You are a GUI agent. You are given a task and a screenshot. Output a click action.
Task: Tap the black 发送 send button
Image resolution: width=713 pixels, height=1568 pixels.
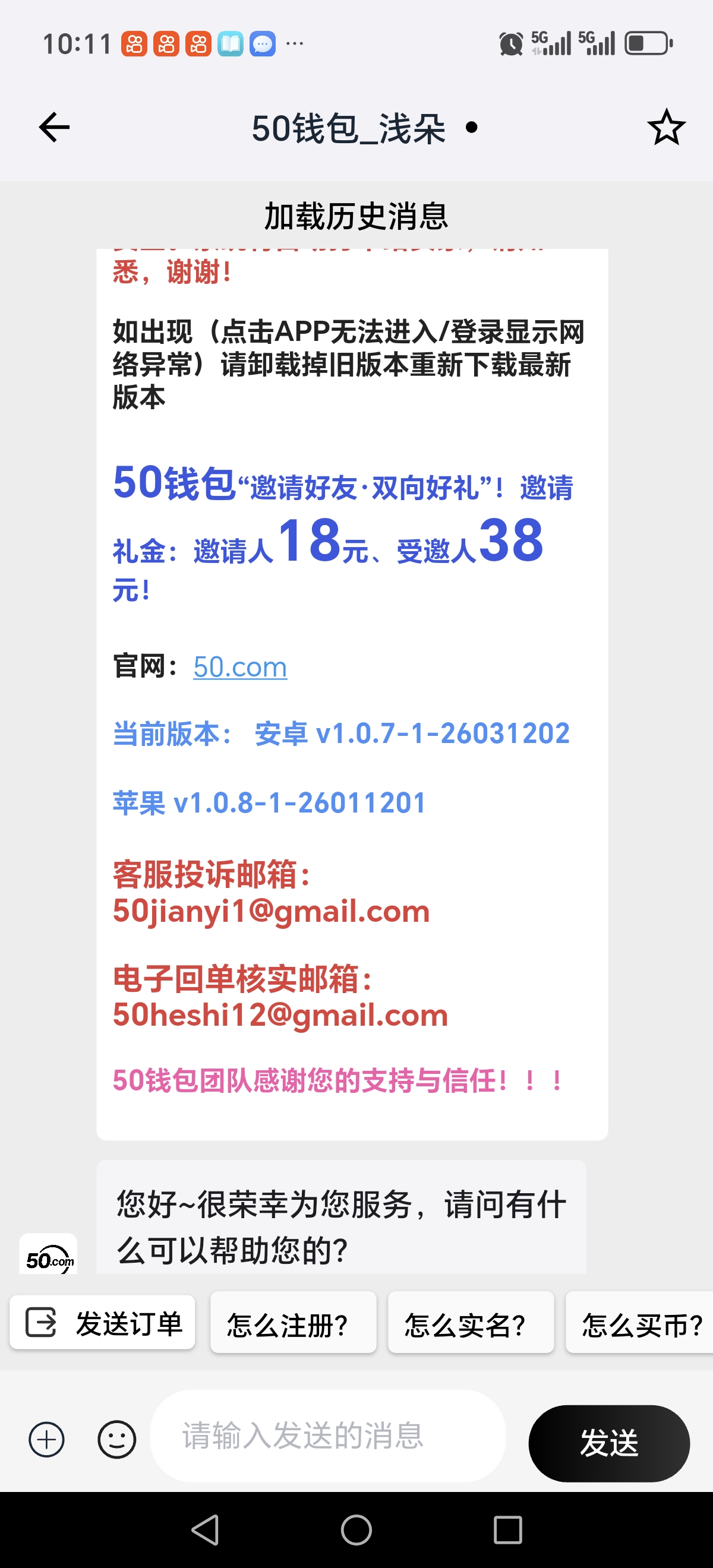click(609, 1443)
